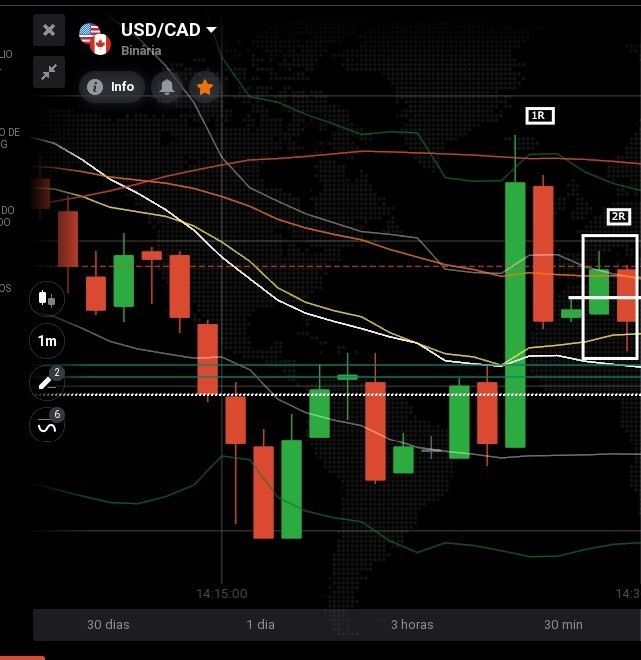Open the indicators menu

[47, 425]
